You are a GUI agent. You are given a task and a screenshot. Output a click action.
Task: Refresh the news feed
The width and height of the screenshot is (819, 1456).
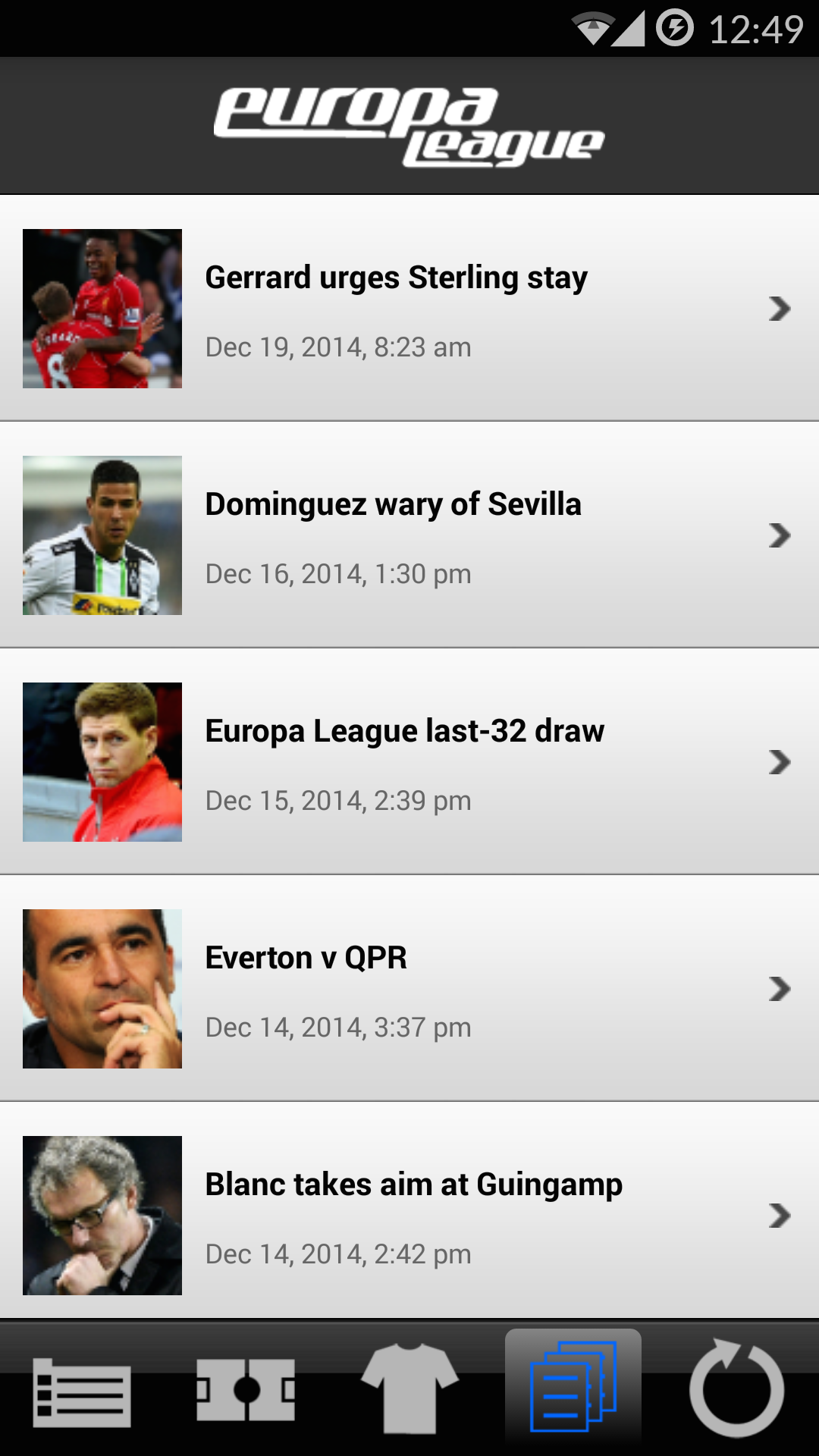click(x=736, y=1389)
